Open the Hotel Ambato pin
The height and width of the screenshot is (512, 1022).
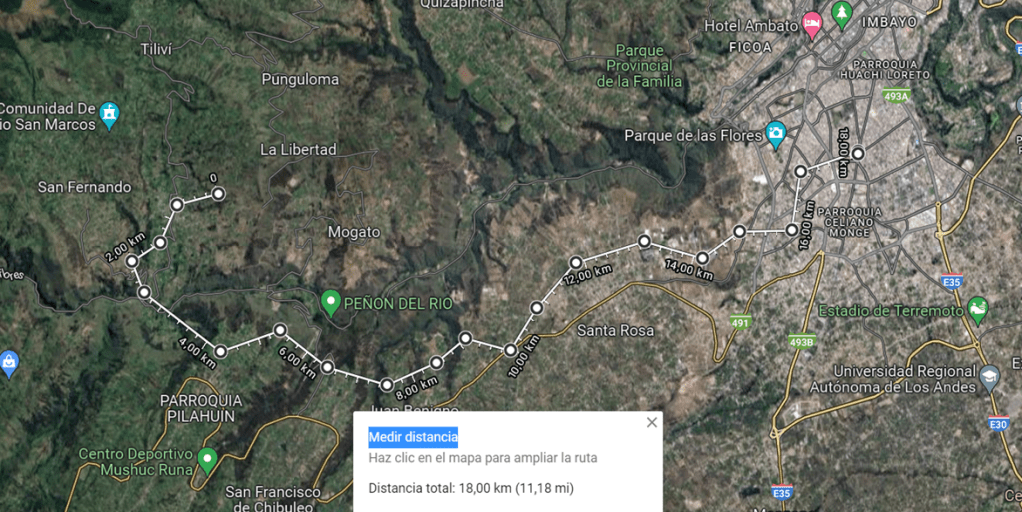[812, 24]
